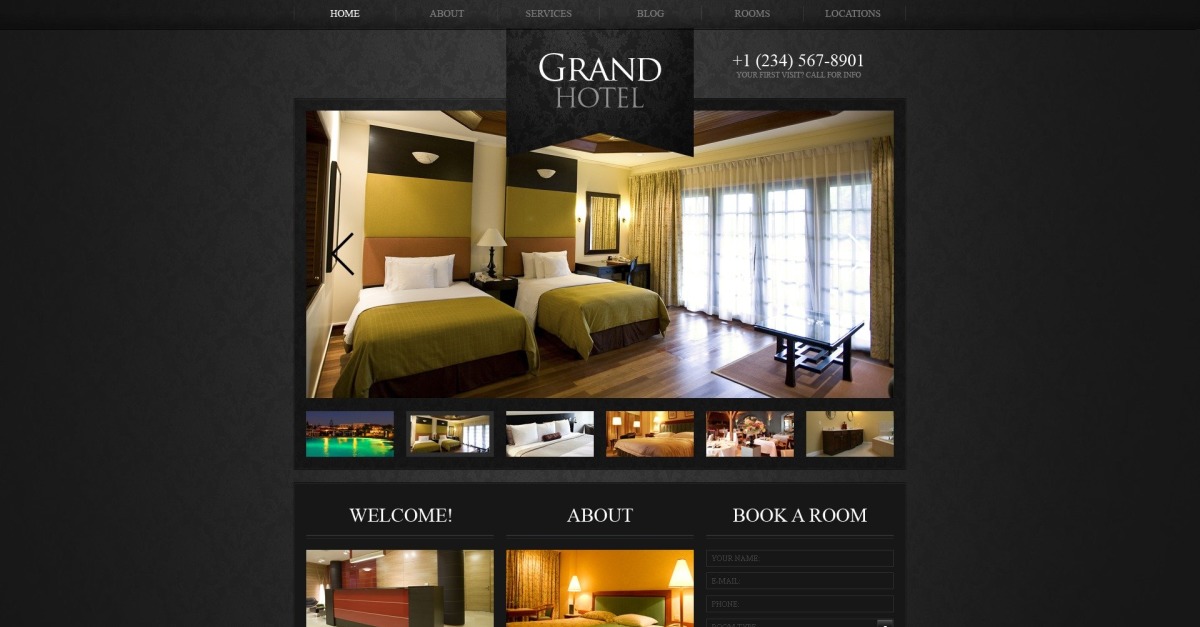View the restaurant dining tables thumbnail

coord(750,434)
